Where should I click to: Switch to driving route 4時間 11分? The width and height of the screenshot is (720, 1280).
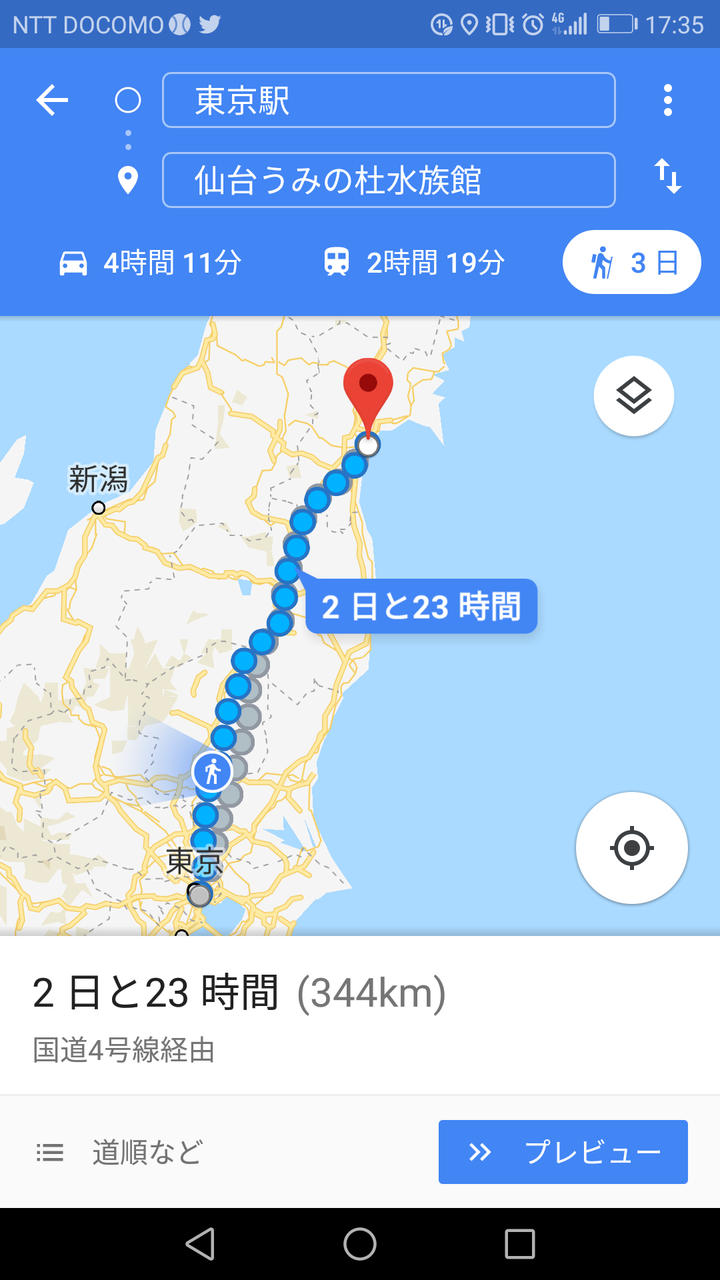[x=151, y=263]
